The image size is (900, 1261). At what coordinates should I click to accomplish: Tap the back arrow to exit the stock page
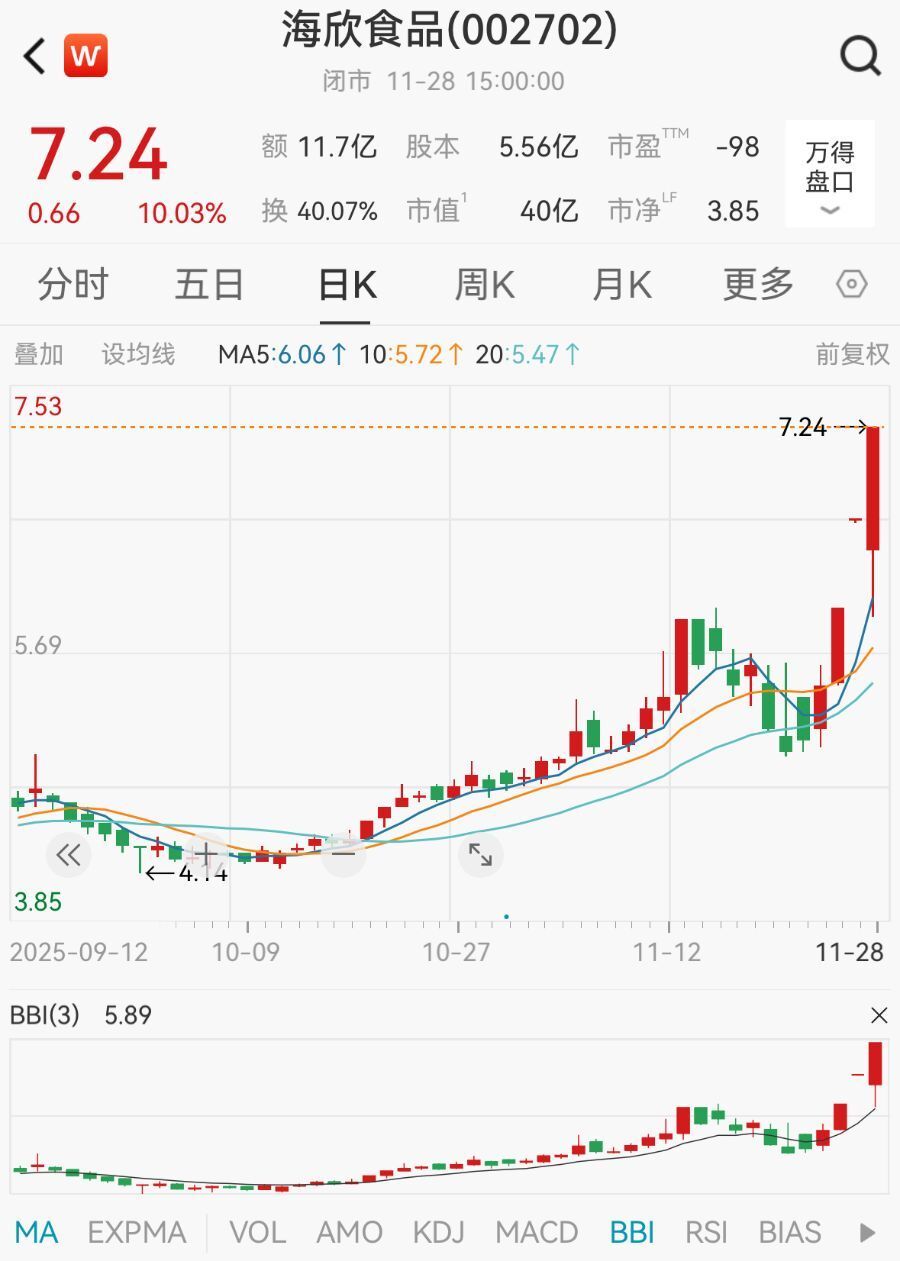coord(33,55)
